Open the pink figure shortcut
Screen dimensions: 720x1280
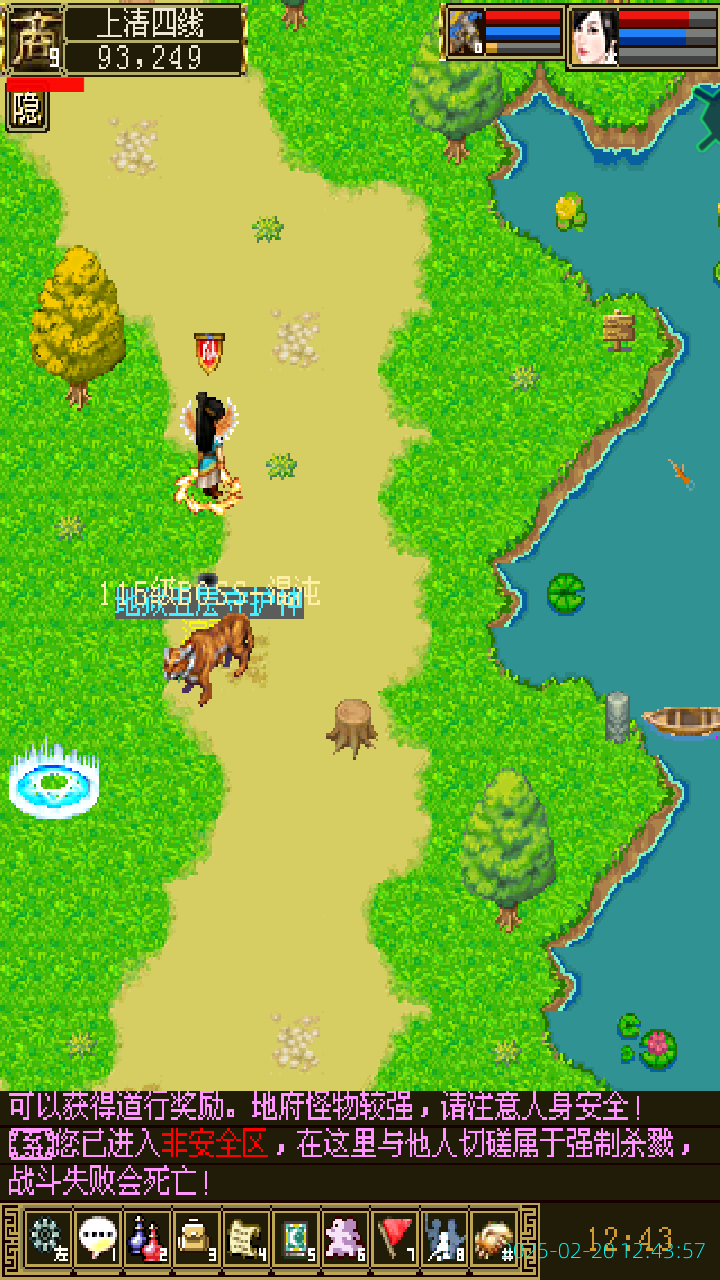pos(345,1238)
